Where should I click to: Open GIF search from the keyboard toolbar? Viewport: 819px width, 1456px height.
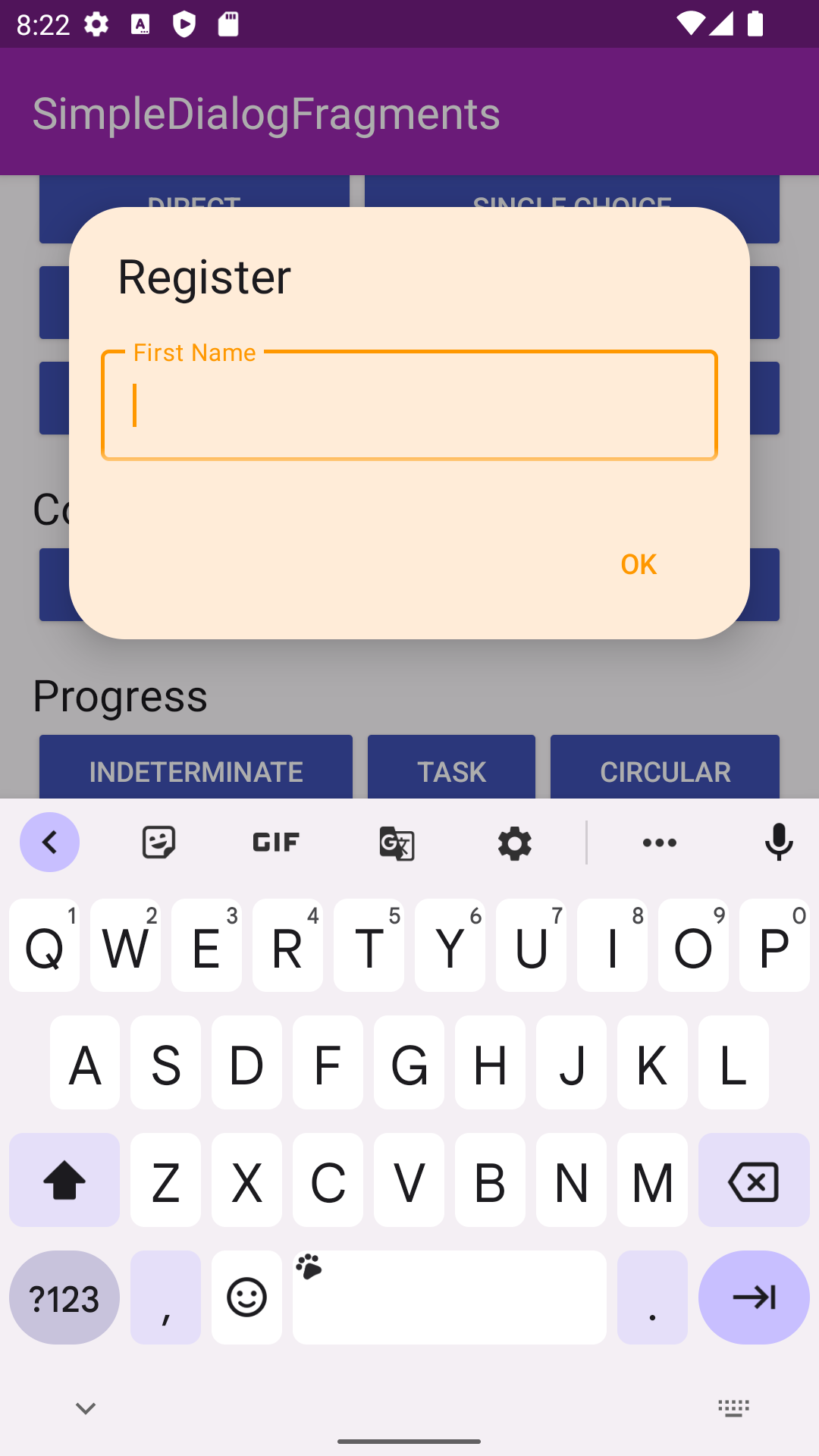275,842
